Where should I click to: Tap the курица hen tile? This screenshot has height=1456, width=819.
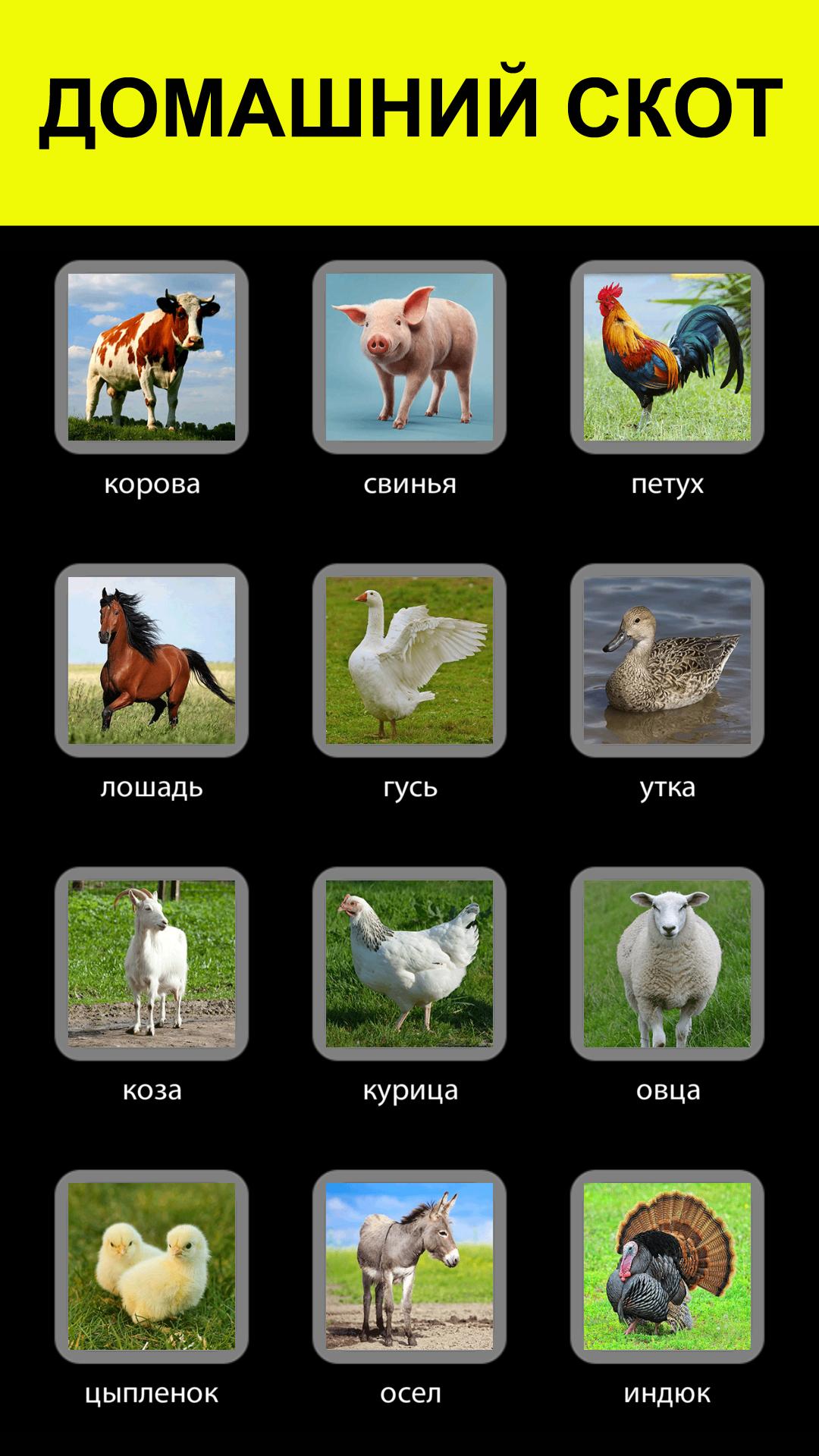point(409,964)
